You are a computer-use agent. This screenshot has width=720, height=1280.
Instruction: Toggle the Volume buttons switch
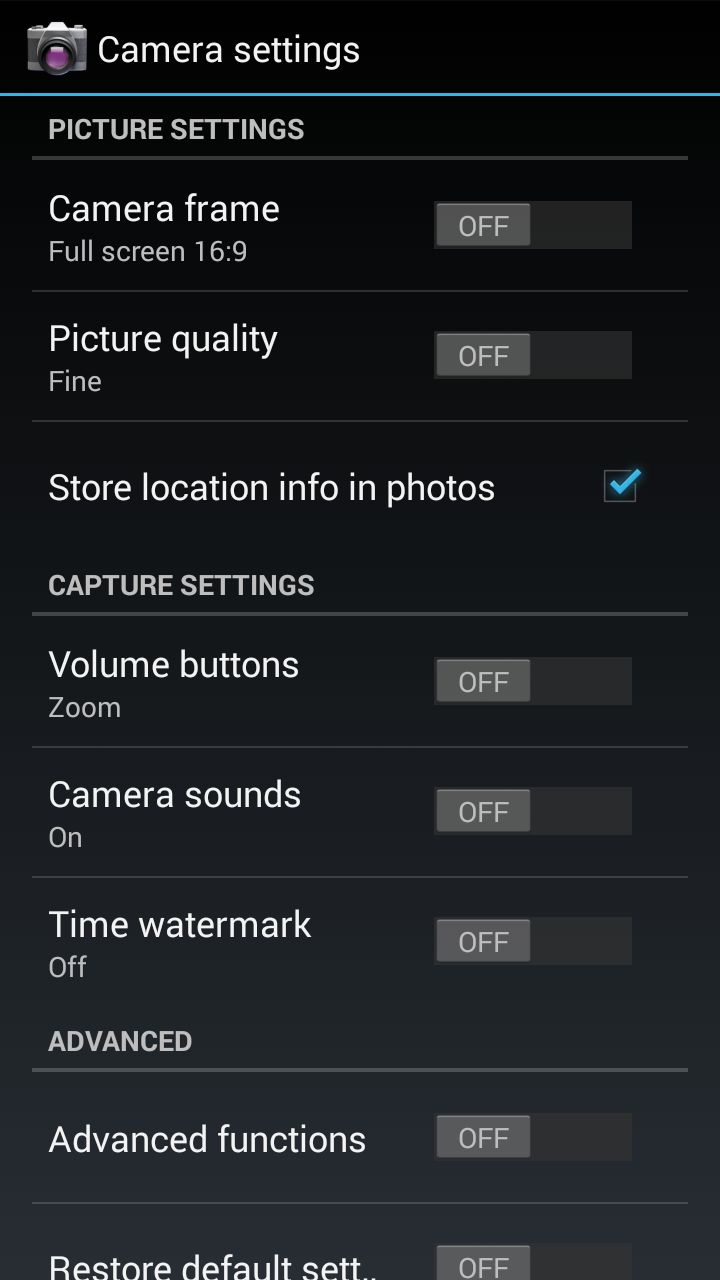(533, 681)
